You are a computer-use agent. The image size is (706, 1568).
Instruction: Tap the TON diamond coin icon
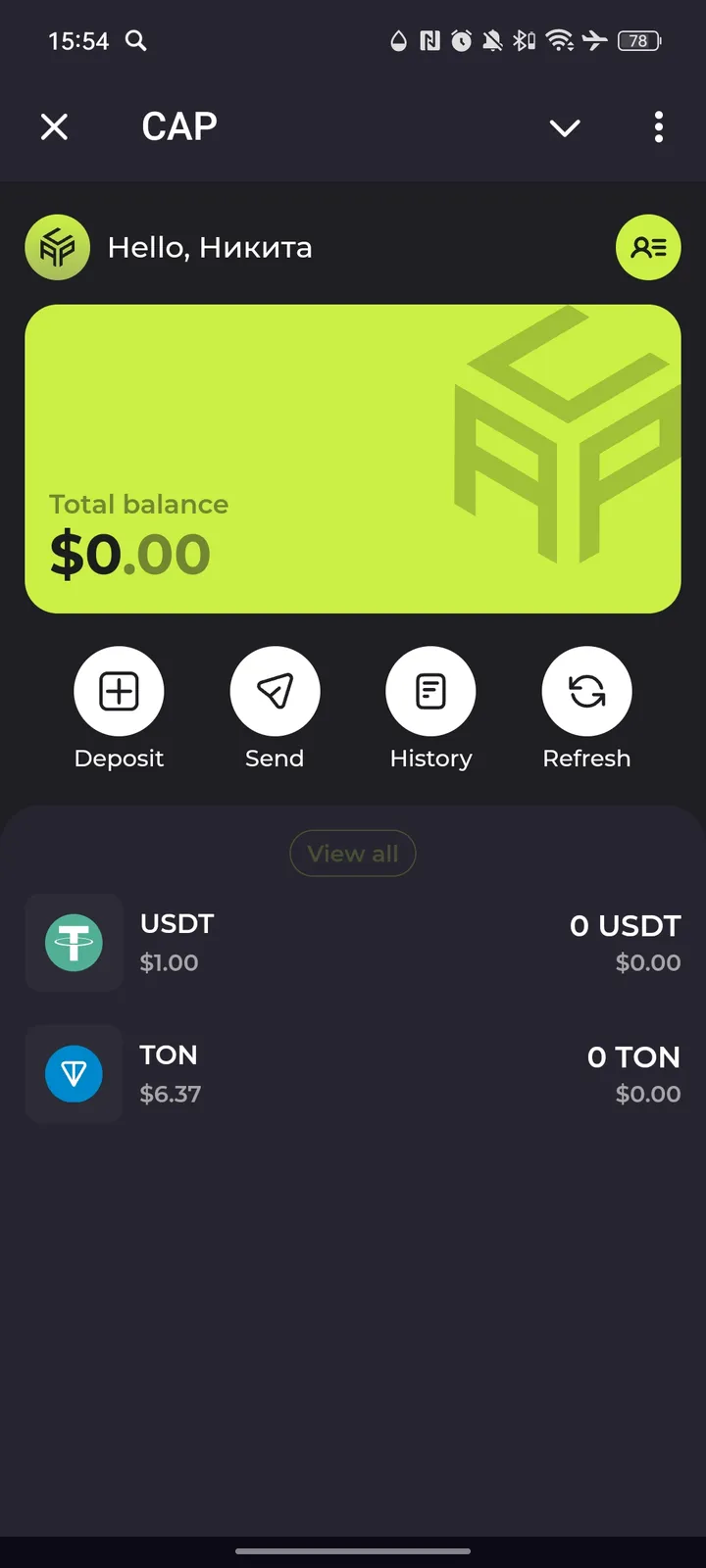point(74,1074)
